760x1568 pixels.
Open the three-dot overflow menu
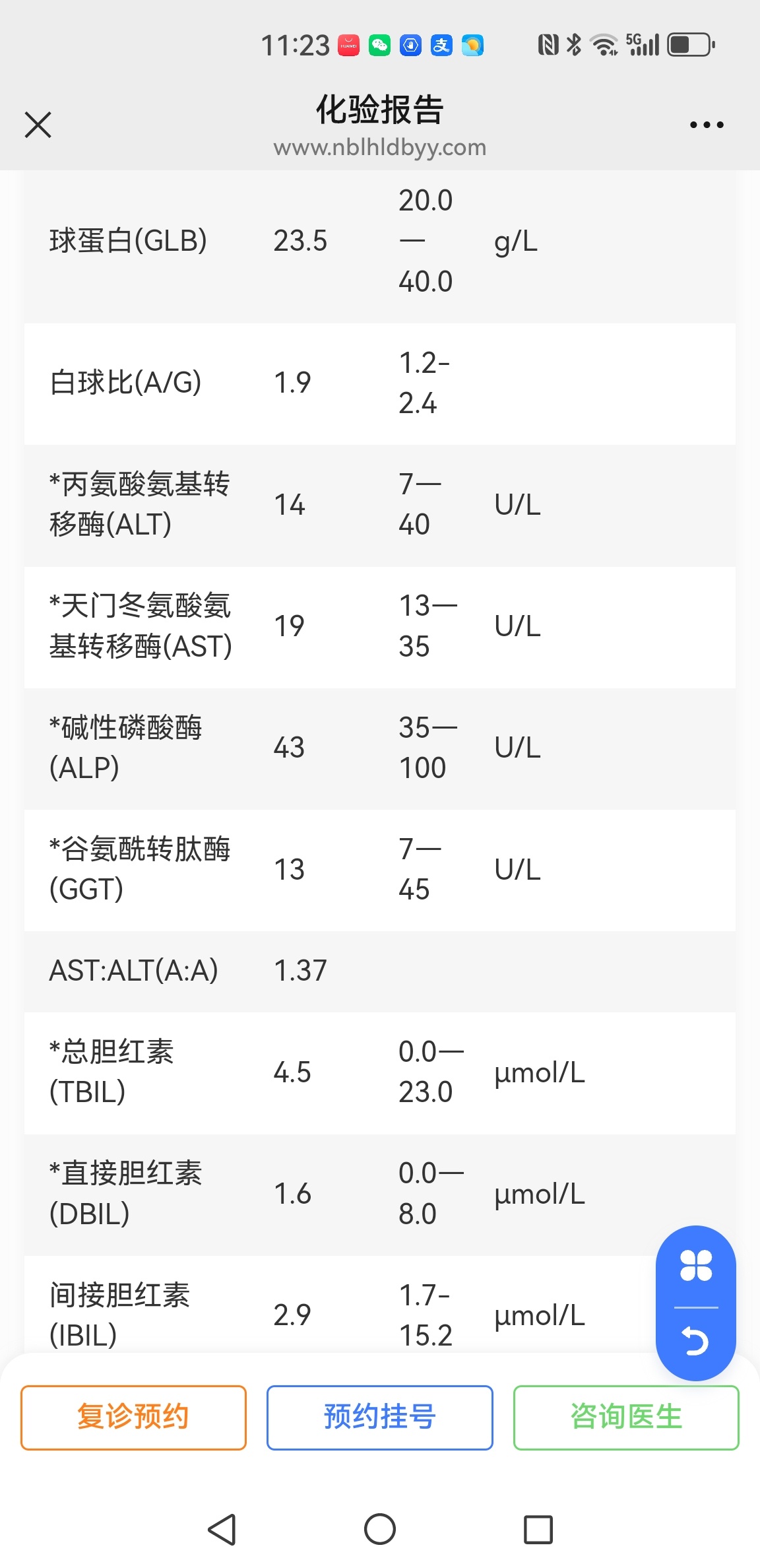pyautogui.click(x=707, y=125)
